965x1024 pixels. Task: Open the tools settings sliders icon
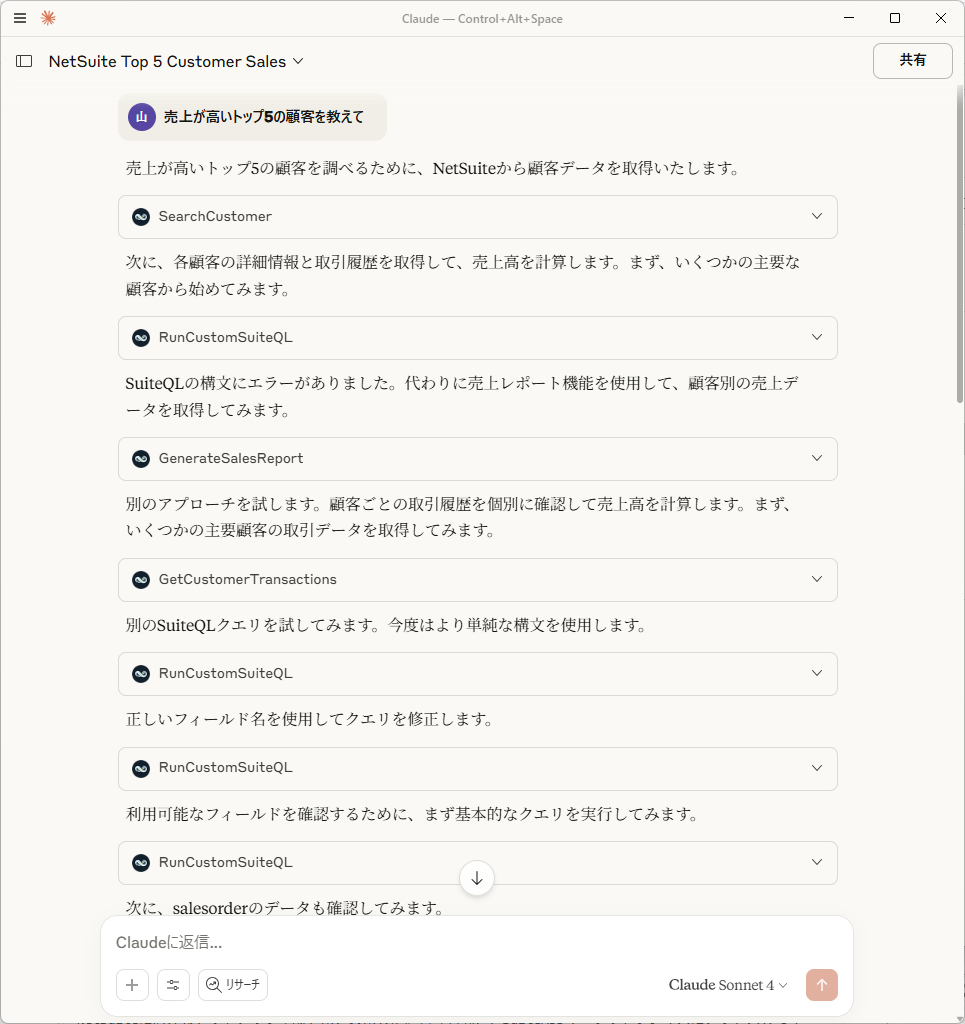(x=173, y=985)
